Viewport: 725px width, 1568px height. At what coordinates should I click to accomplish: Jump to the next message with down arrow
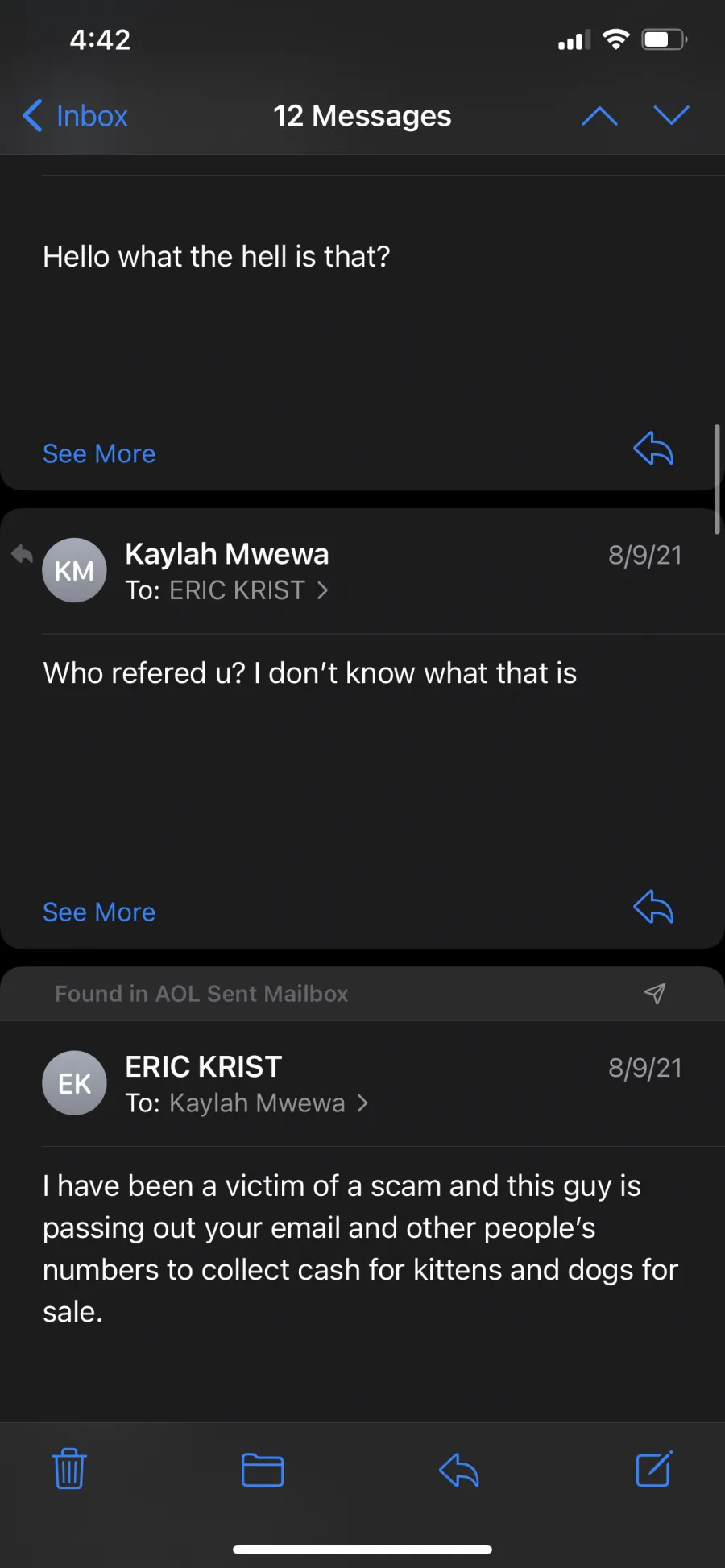click(671, 116)
